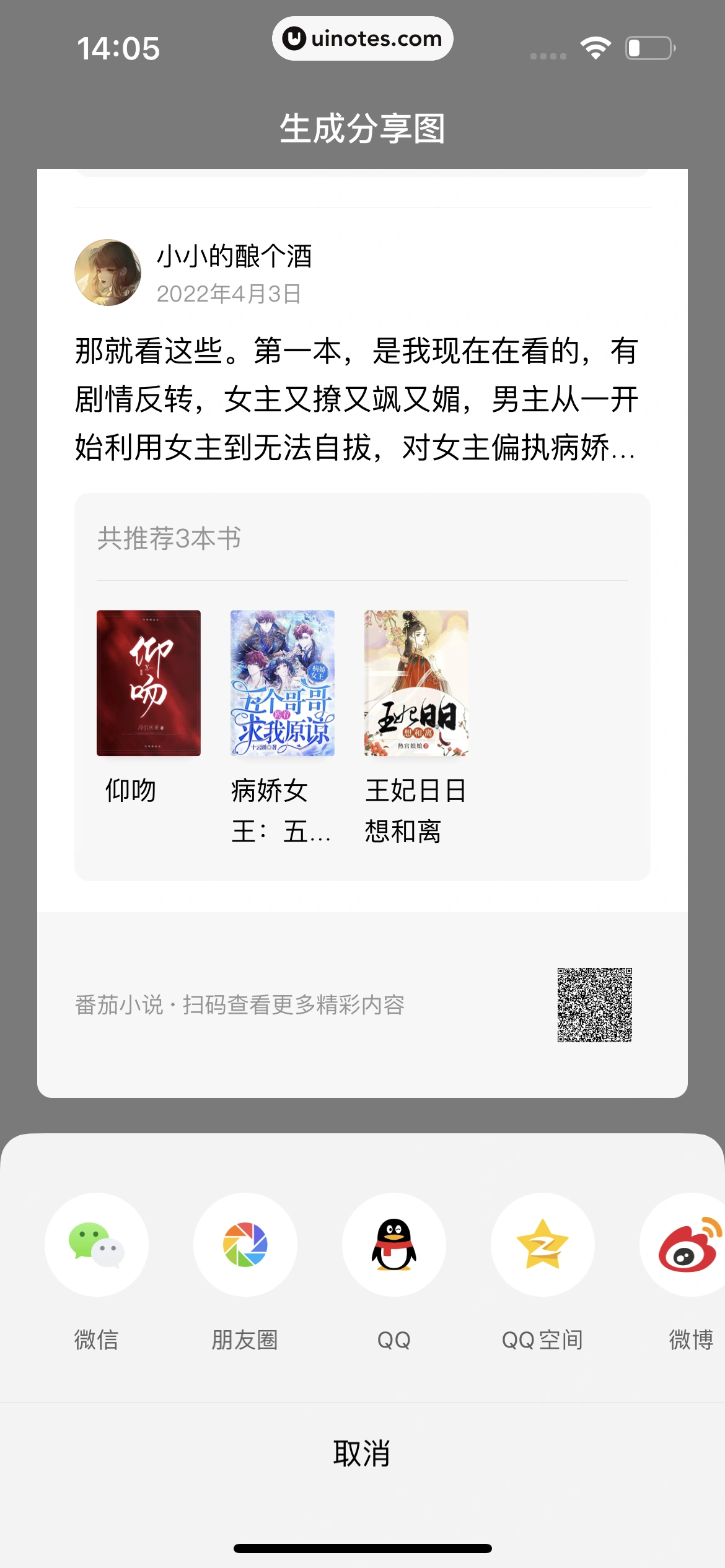Tap 取消 to cancel sharing
The height and width of the screenshot is (1568, 725).
point(362,1453)
